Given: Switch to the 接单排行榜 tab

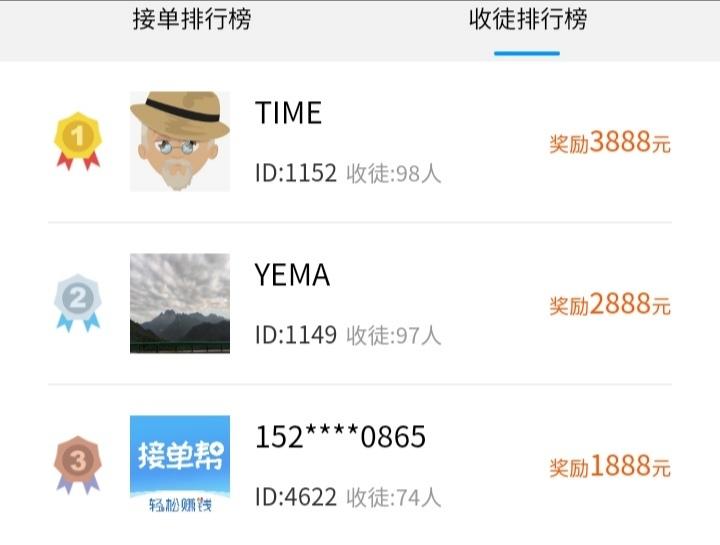Looking at the screenshot, I should click(192, 20).
